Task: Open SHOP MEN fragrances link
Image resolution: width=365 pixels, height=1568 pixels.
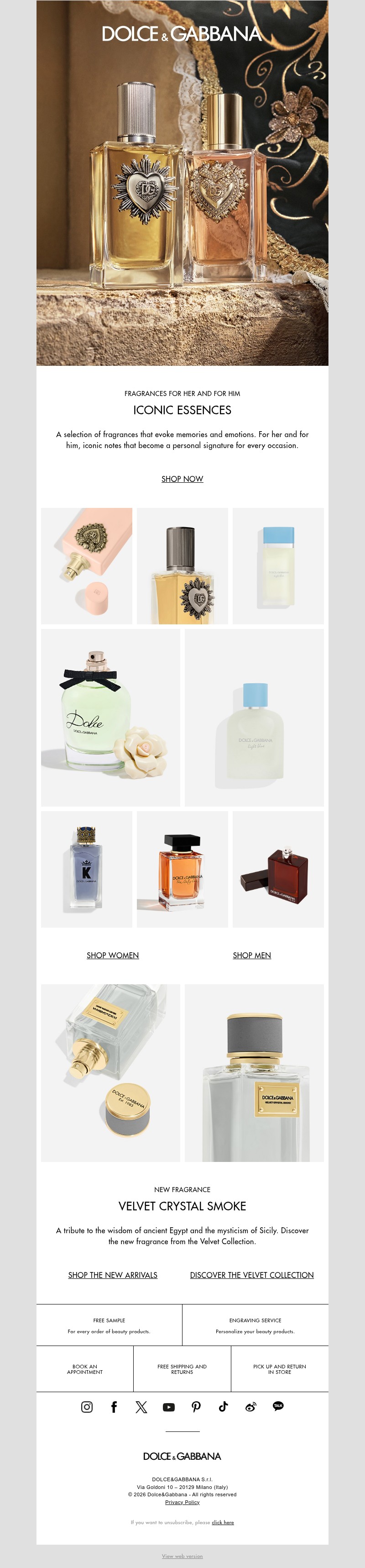Action: [252, 955]
